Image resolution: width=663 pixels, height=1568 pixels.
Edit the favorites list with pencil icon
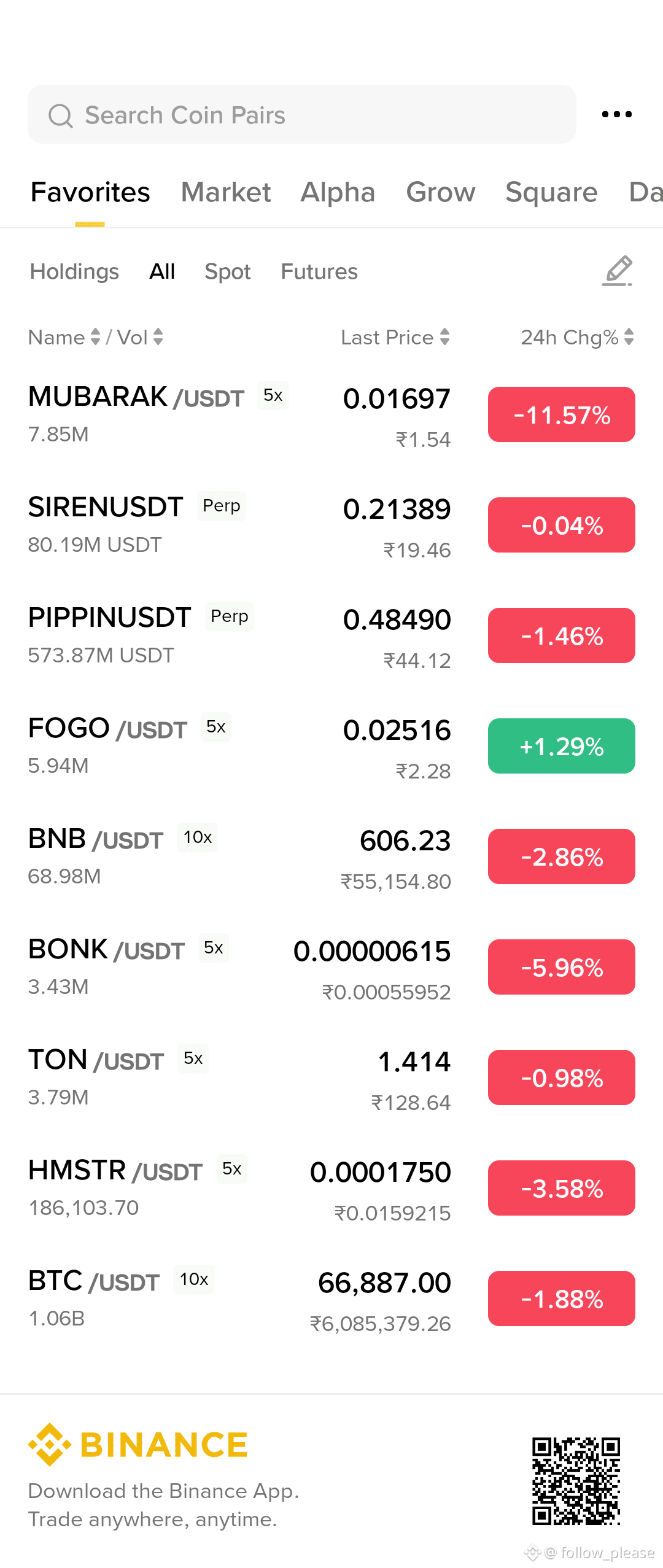point(618,271)
